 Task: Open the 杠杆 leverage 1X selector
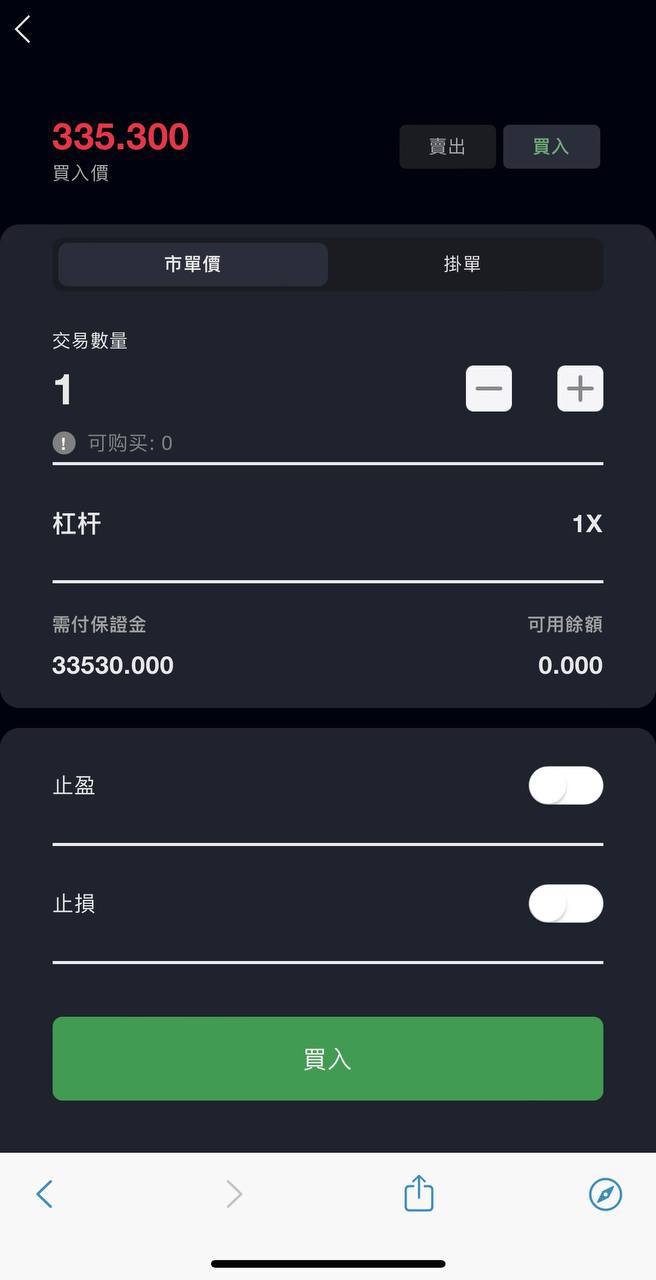coord(586,524)
